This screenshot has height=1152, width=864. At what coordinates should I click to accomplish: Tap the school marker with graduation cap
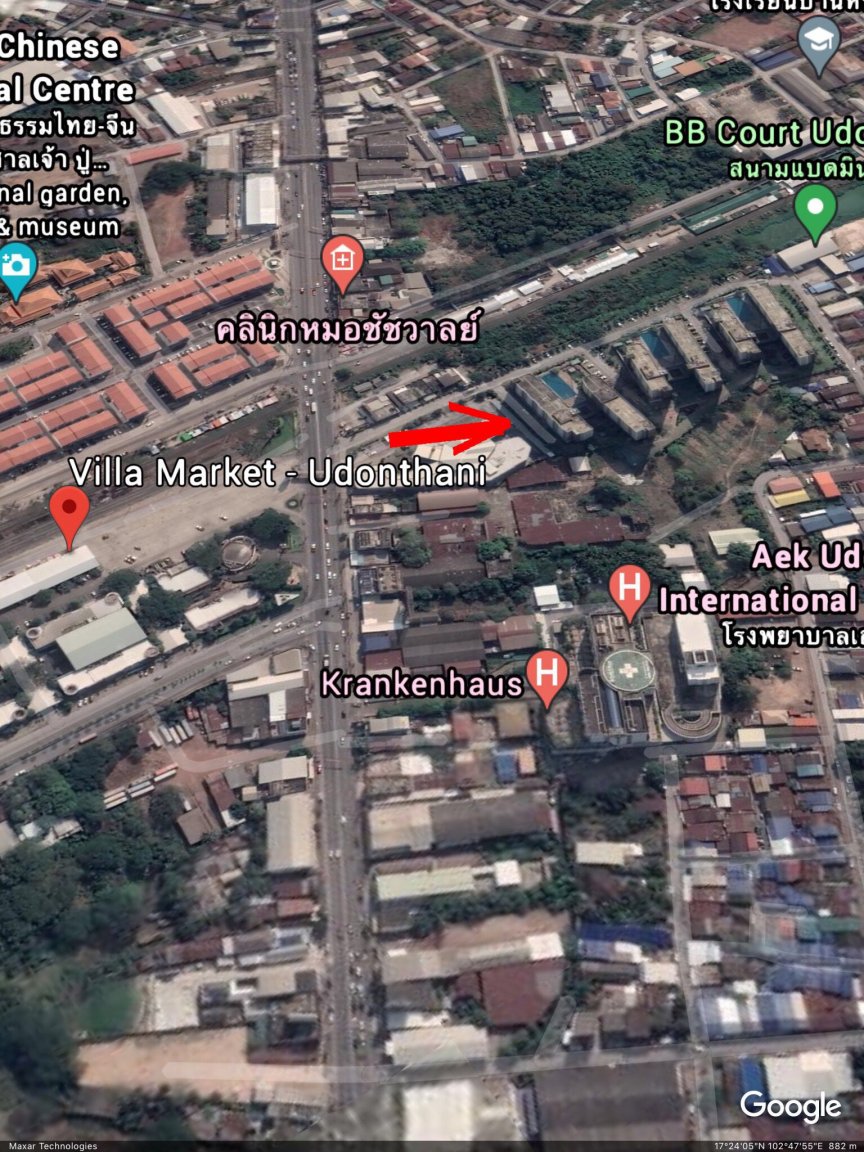[819, 41]
